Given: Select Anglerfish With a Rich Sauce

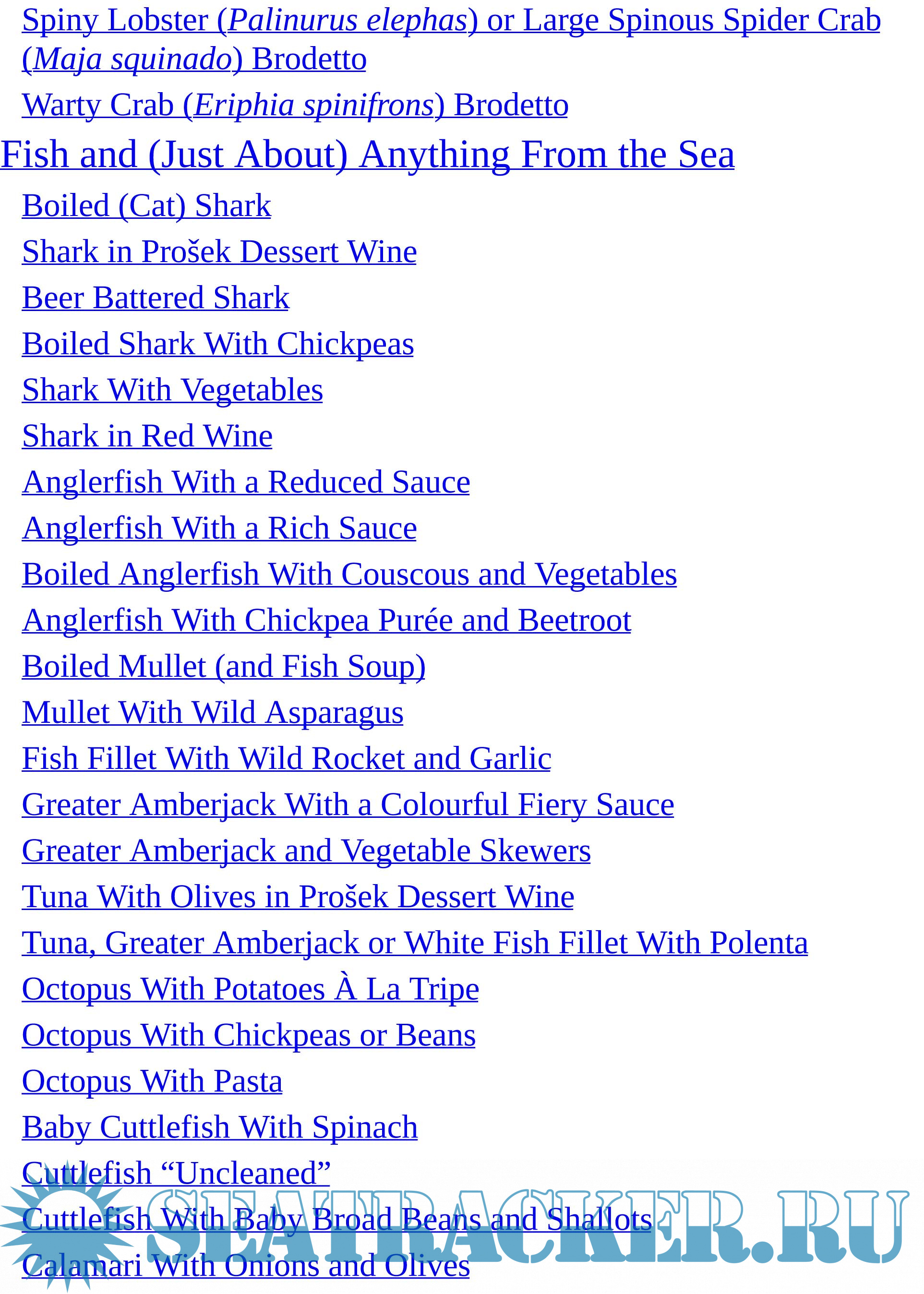Looking at the screenshot, I should [219, 528].
